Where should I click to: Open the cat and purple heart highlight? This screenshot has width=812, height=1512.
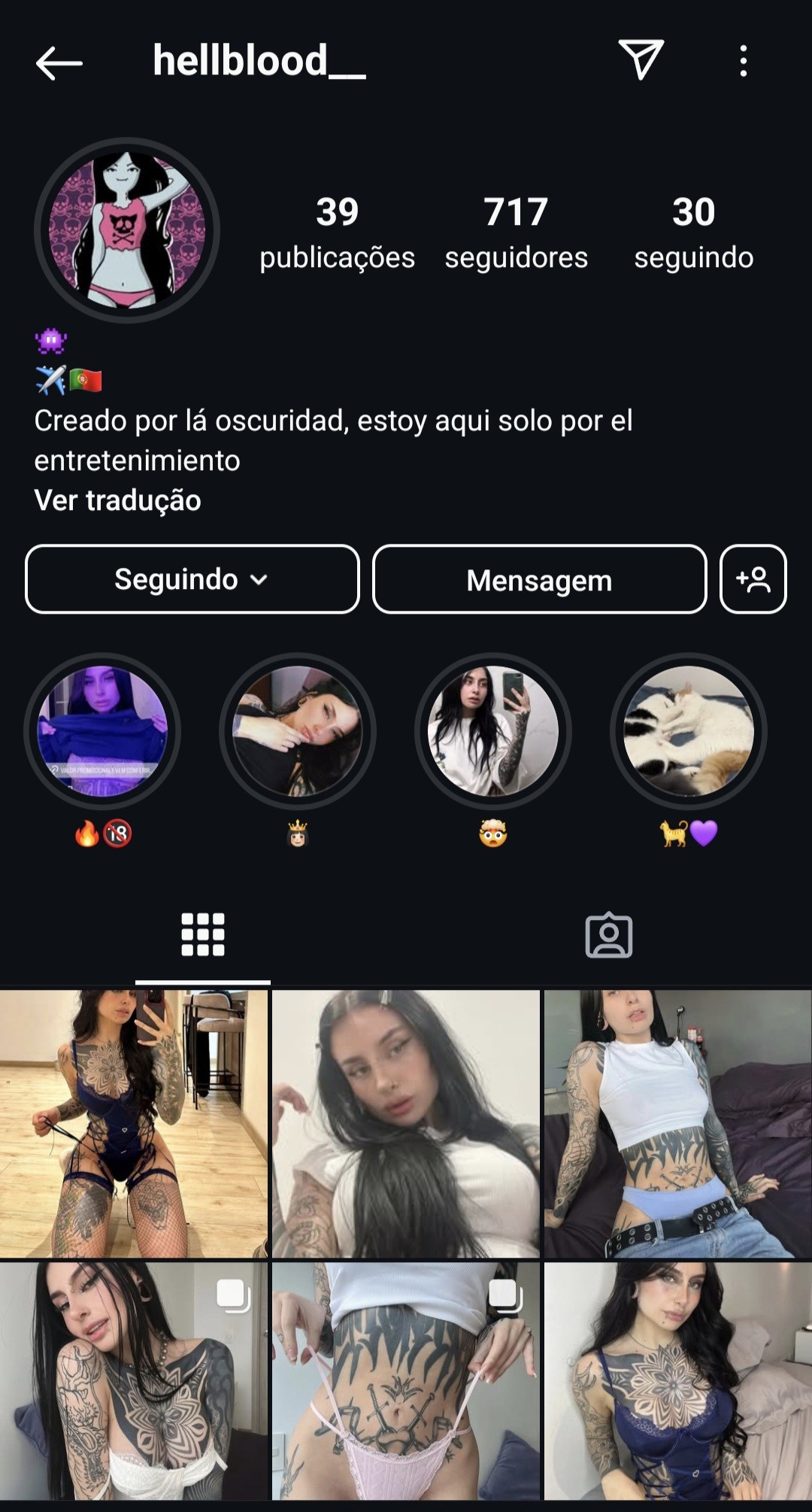(x=689, y=731)
